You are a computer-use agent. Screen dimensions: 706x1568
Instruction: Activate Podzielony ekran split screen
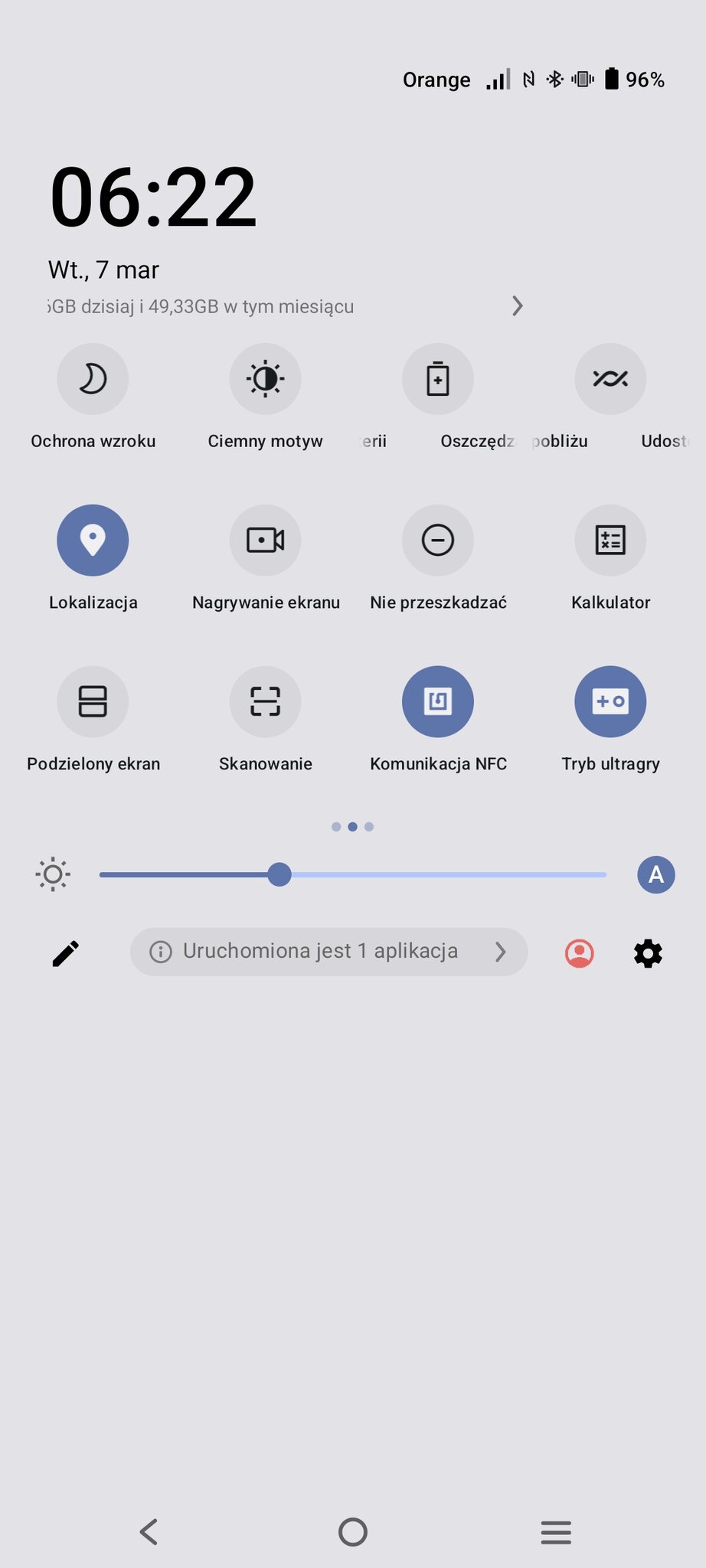tap(93, 701)
